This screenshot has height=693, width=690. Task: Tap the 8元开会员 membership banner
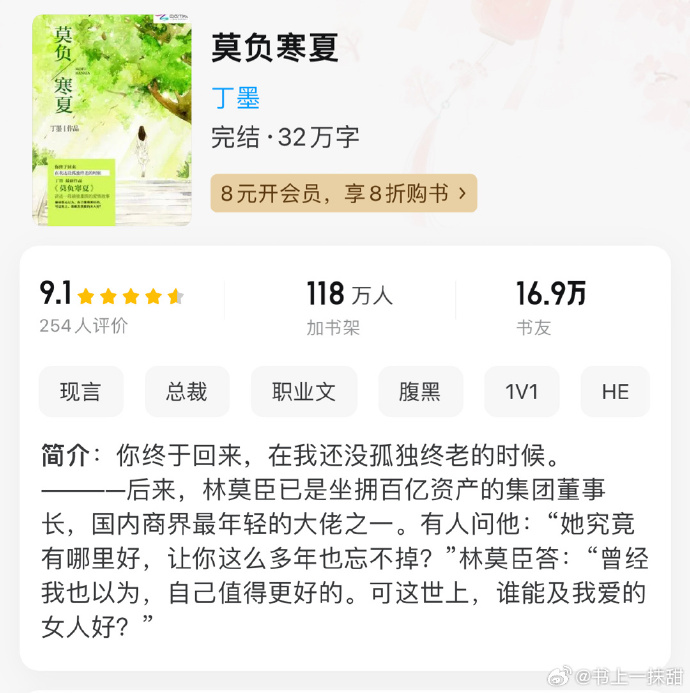[343, 193]
